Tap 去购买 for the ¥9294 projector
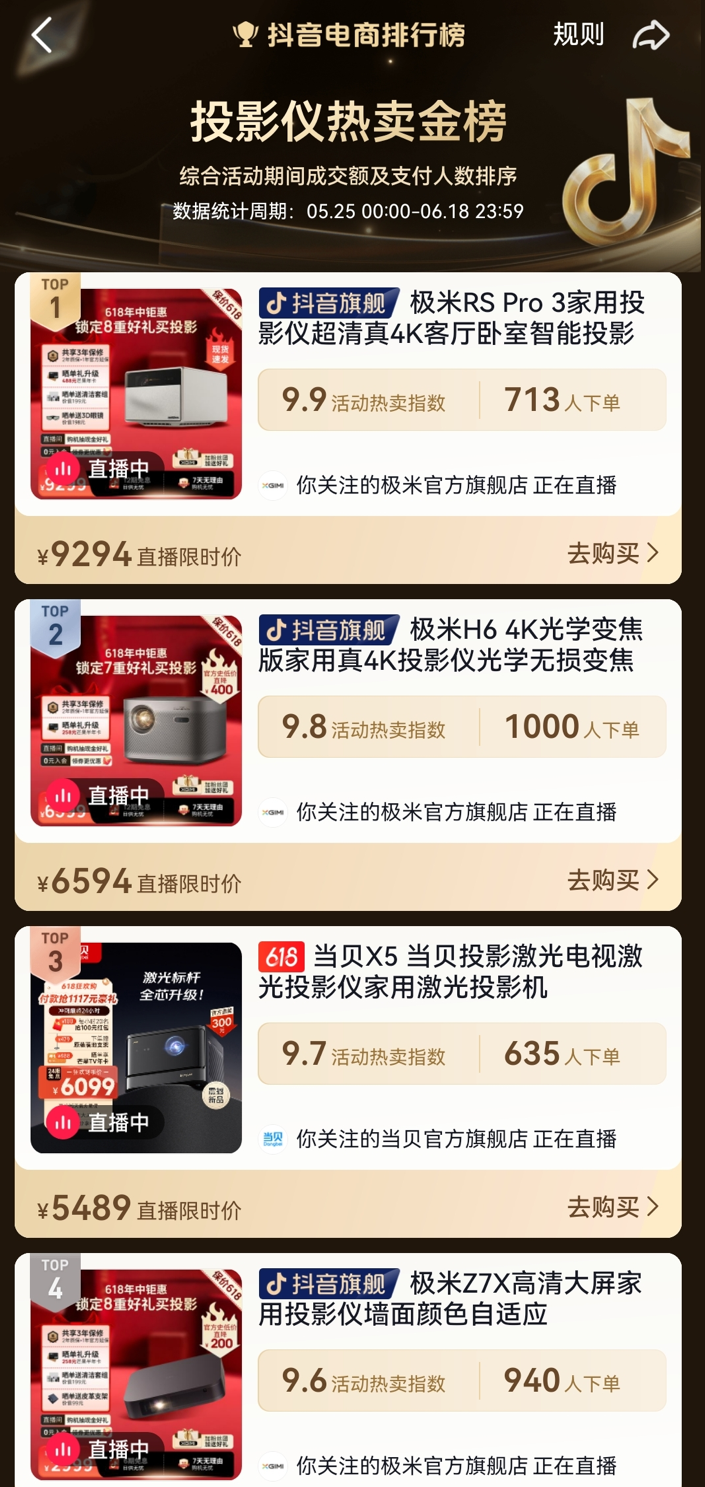 (x=612, y=552)
